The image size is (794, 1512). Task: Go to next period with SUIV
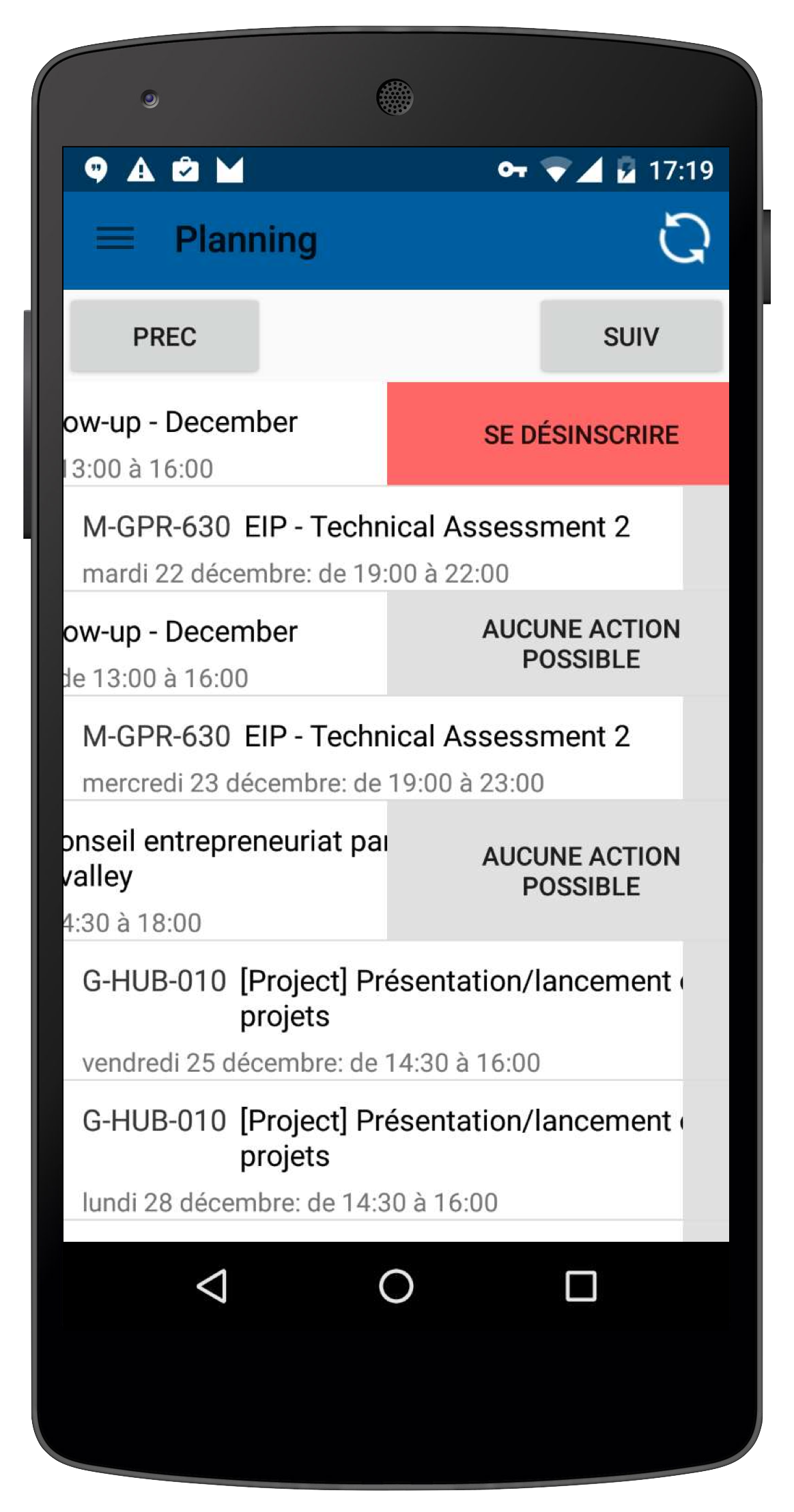631,336
